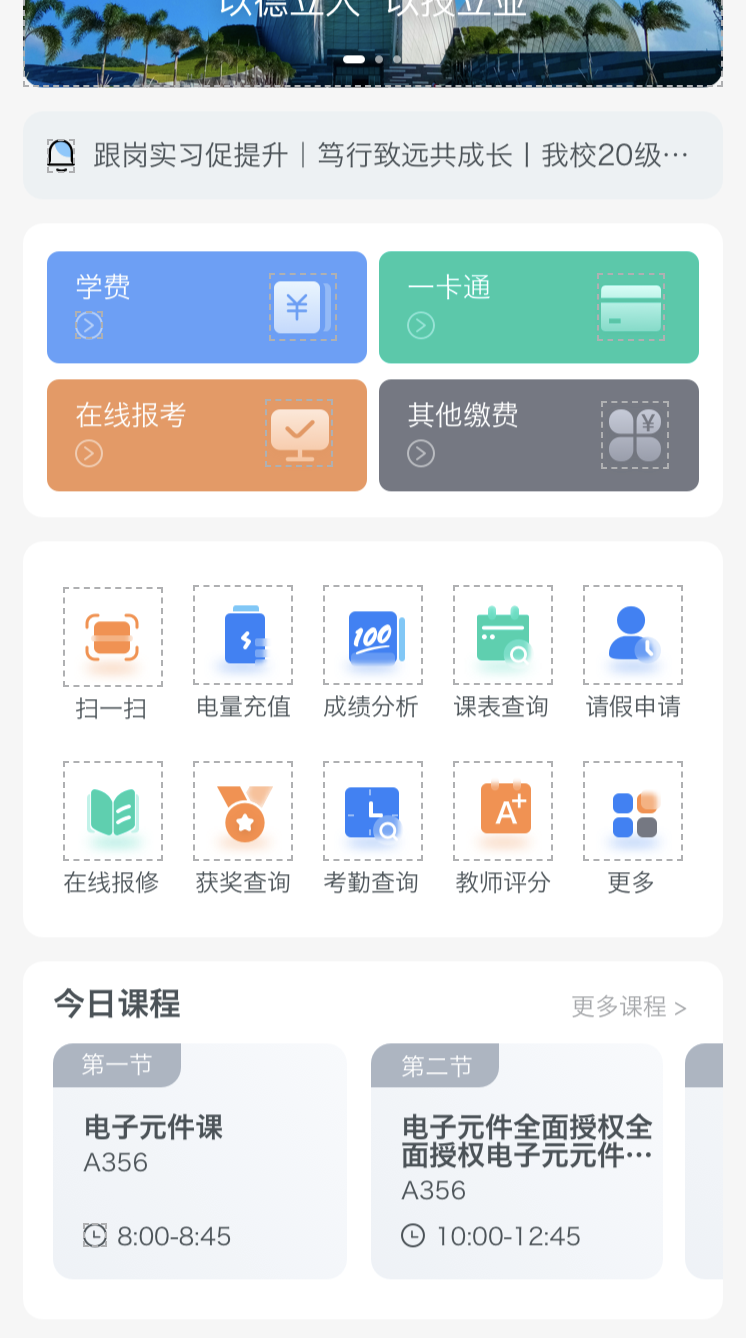Open 课表查询 timetable lookup
Screen dimensions: 746x1338
[502, 652]
